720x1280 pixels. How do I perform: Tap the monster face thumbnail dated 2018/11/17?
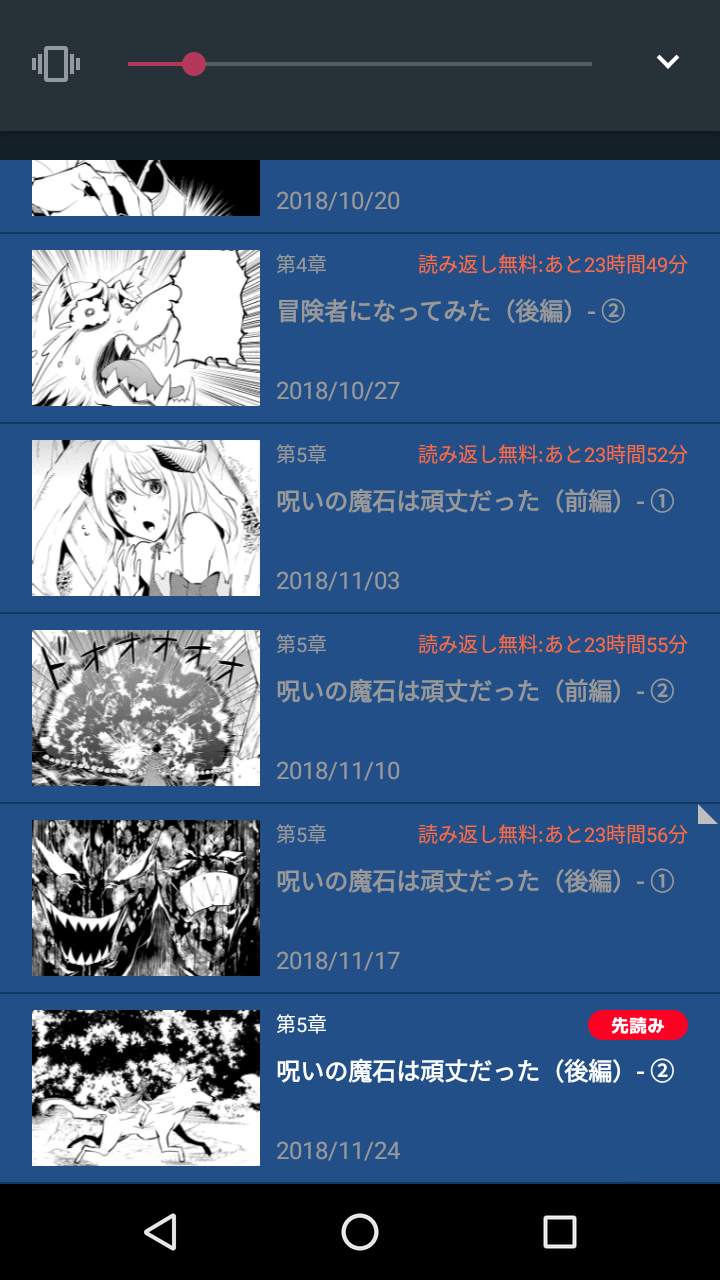click(145, 897)
